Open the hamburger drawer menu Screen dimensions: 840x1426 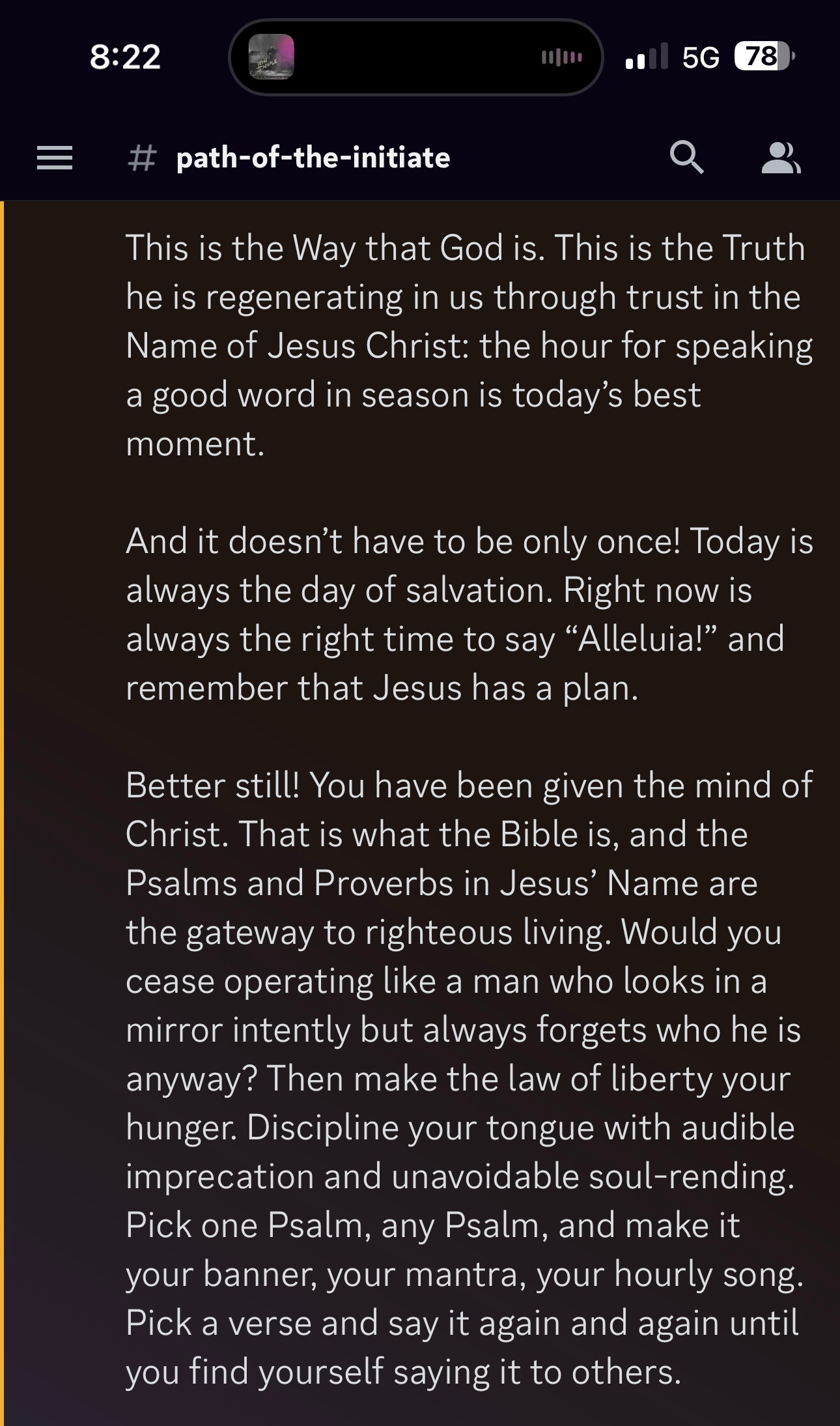pyautogui.click(x=55, y=158)
